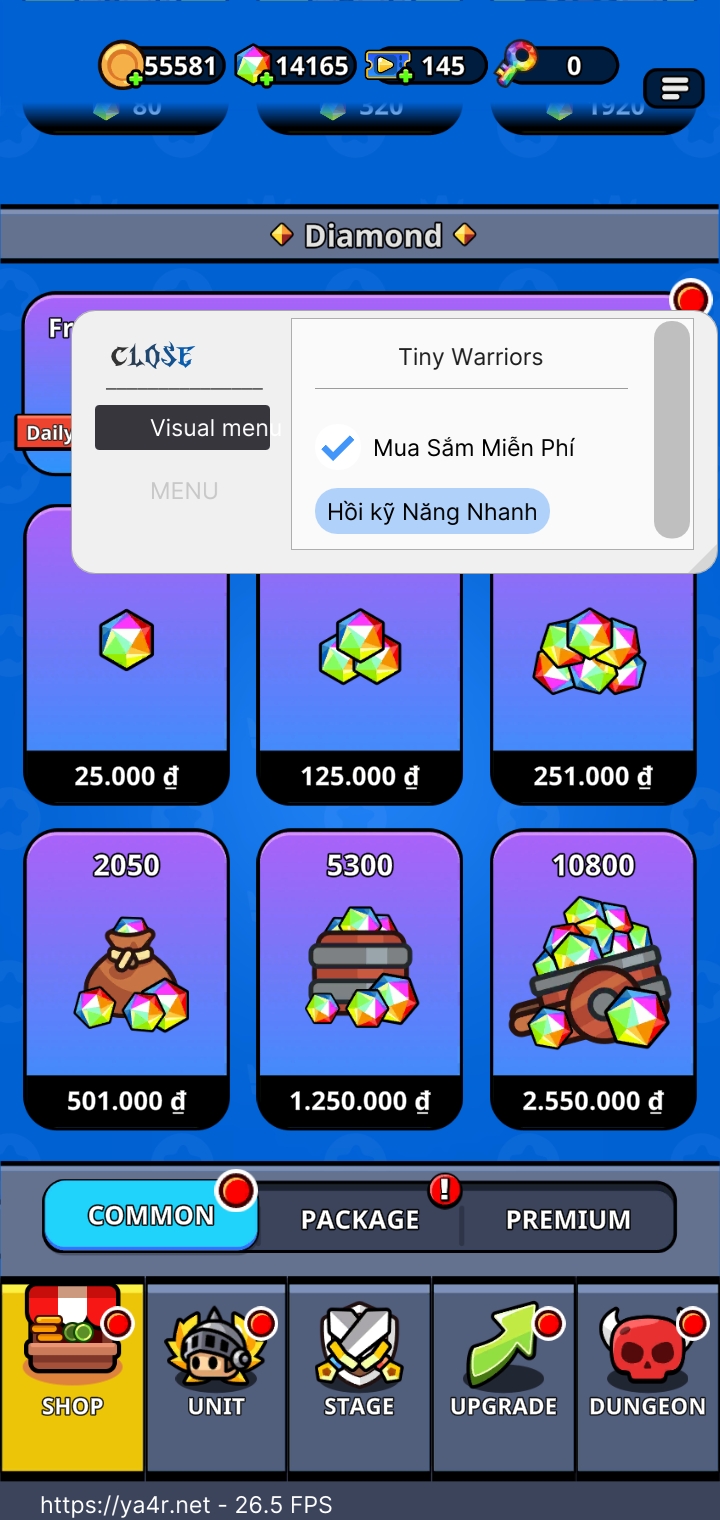Purchase the 10800 diamond cart

tap(593, 980)
